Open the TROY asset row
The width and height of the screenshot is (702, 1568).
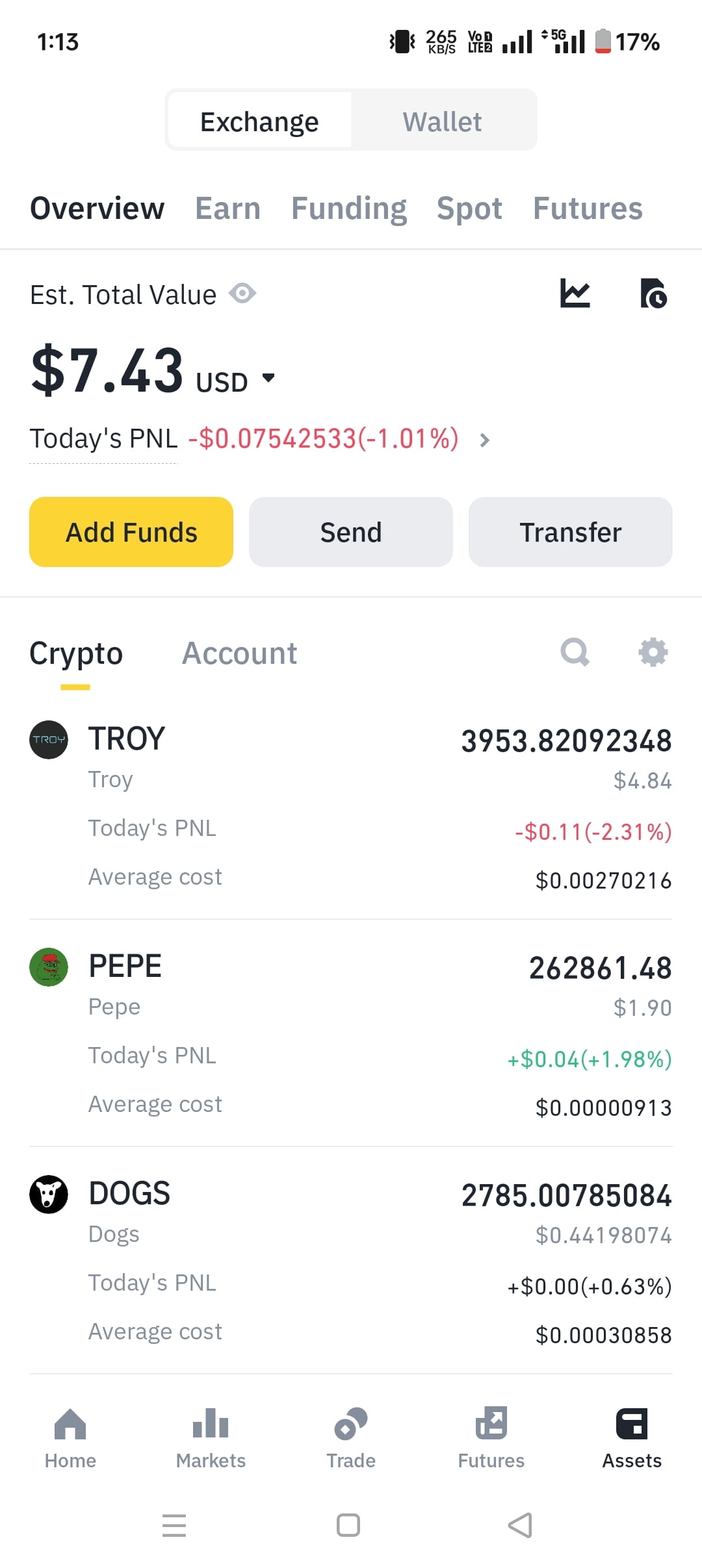click(351, 805)
